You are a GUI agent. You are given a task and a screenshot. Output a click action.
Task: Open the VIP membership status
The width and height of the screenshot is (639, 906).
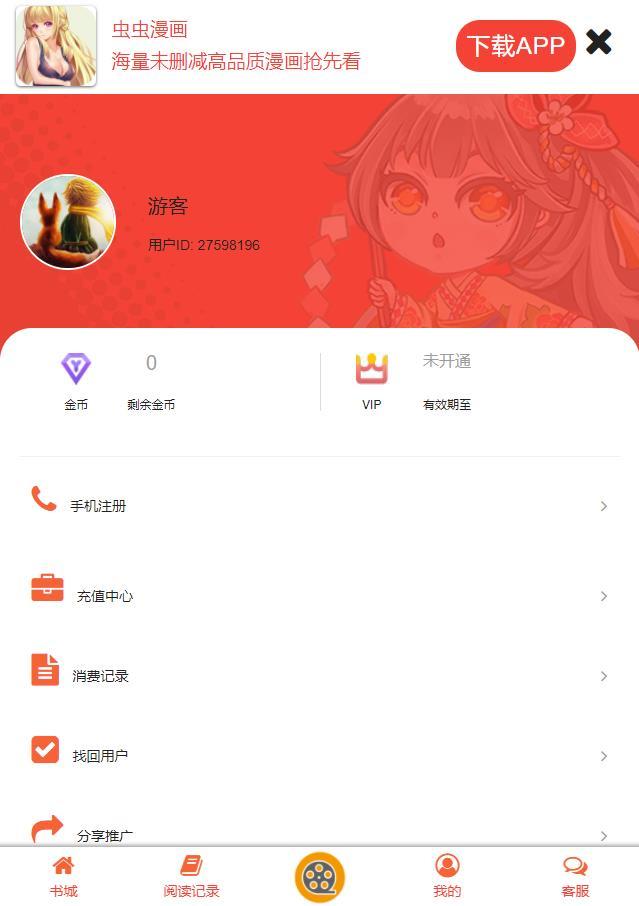point(372,381)
